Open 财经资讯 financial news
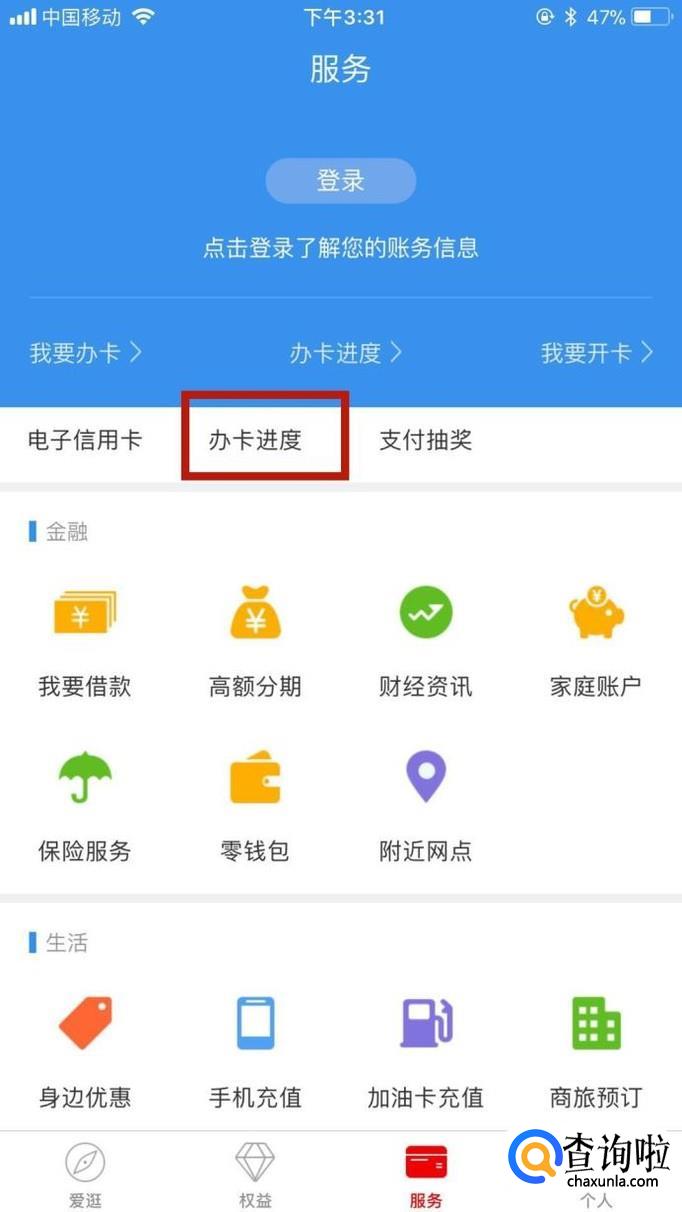This screenshot has width=682, height=1212. 425,640
